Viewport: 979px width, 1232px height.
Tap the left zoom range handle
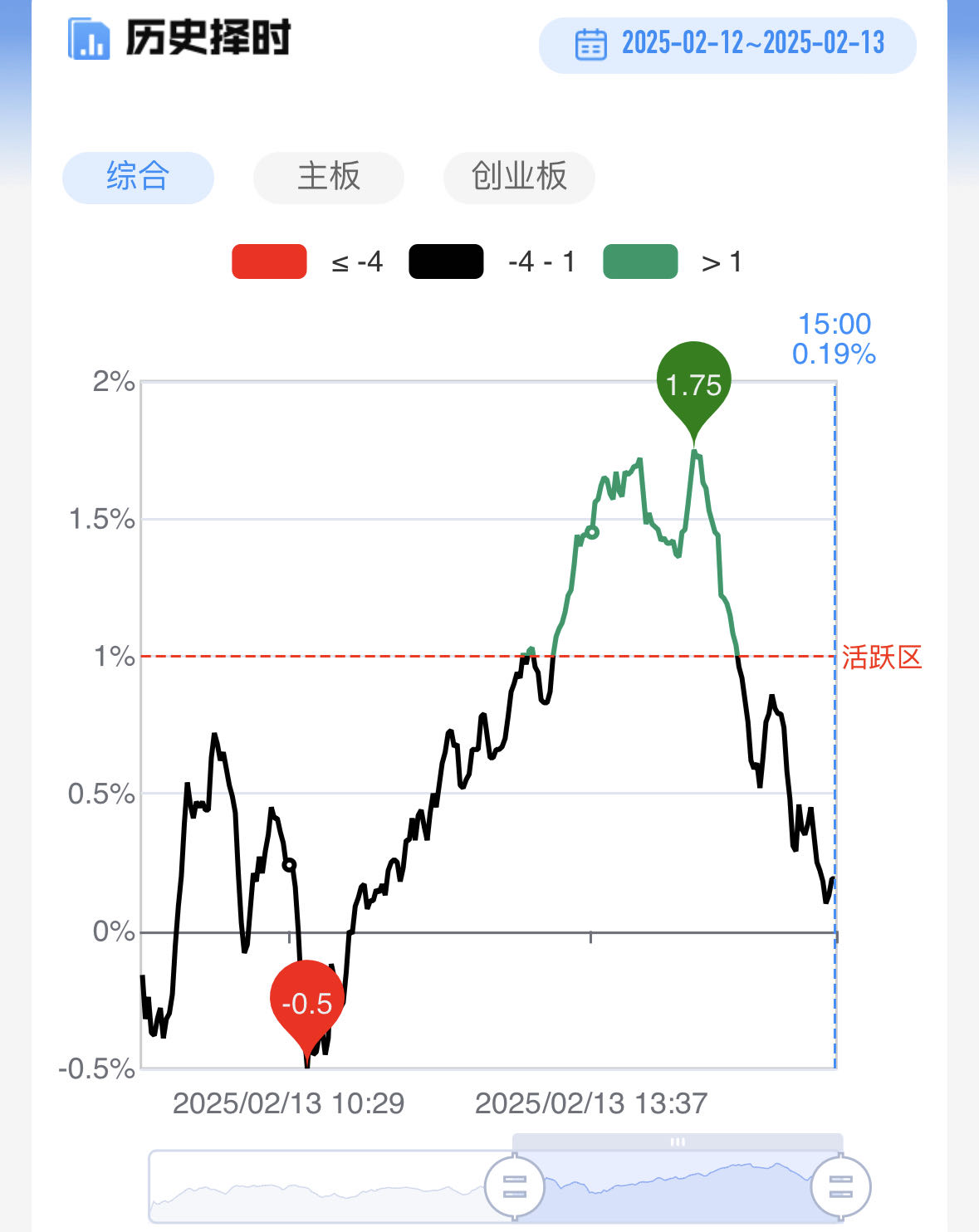pyautogui.click(x=515, y=1186)
